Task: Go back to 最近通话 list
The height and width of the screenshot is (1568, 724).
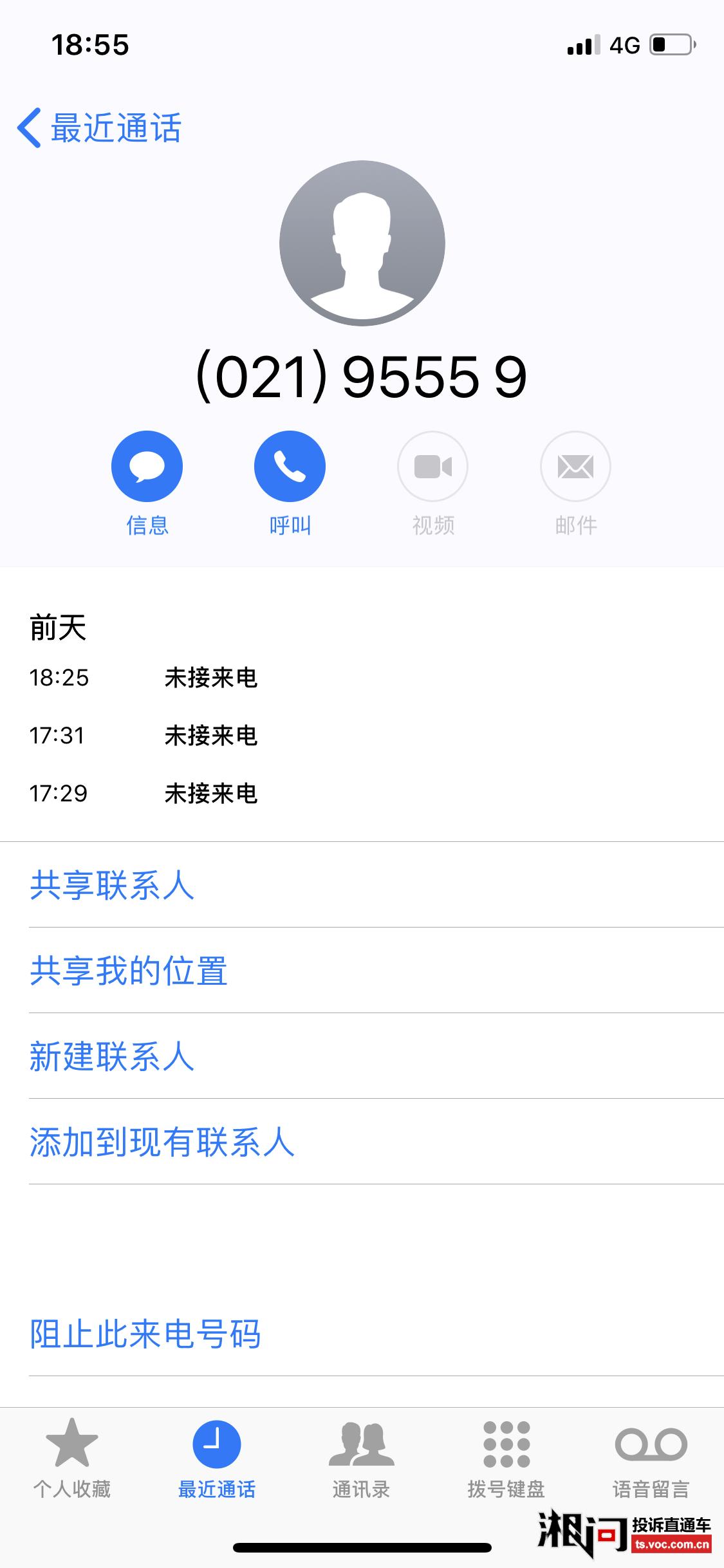Action: click(x=101, y=127)
